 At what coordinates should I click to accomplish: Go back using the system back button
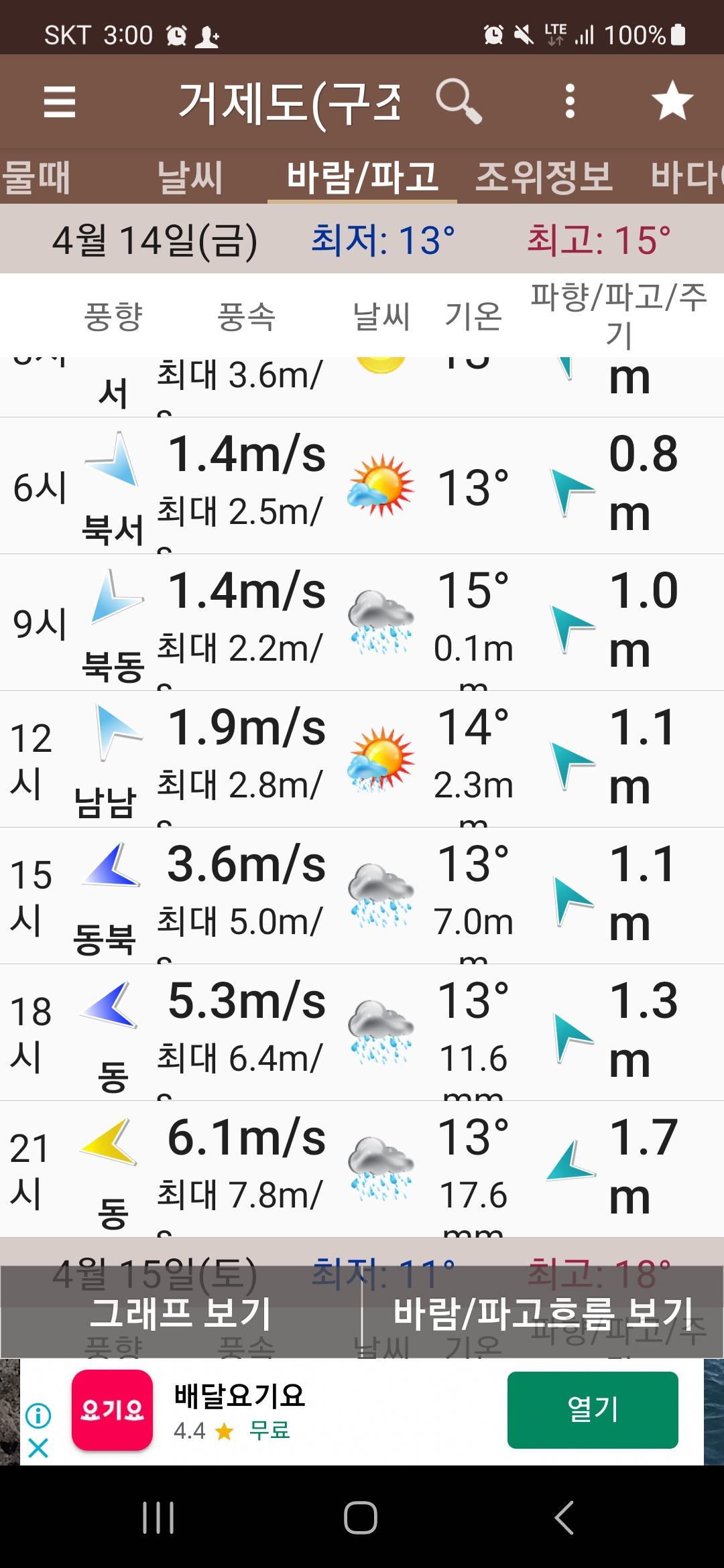point(564,1518)
